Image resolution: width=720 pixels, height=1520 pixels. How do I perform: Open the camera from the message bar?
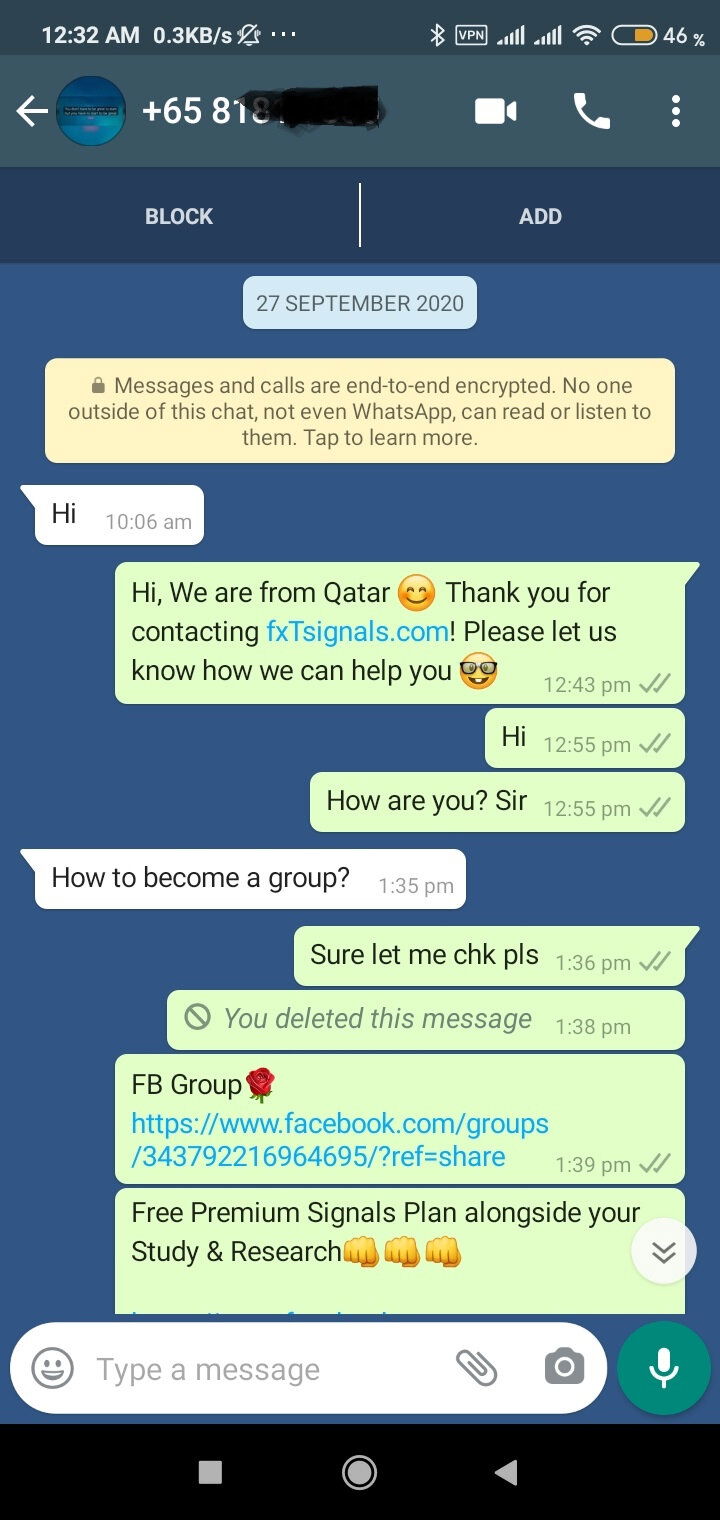pyautogui.click(x=564, y=1368)
